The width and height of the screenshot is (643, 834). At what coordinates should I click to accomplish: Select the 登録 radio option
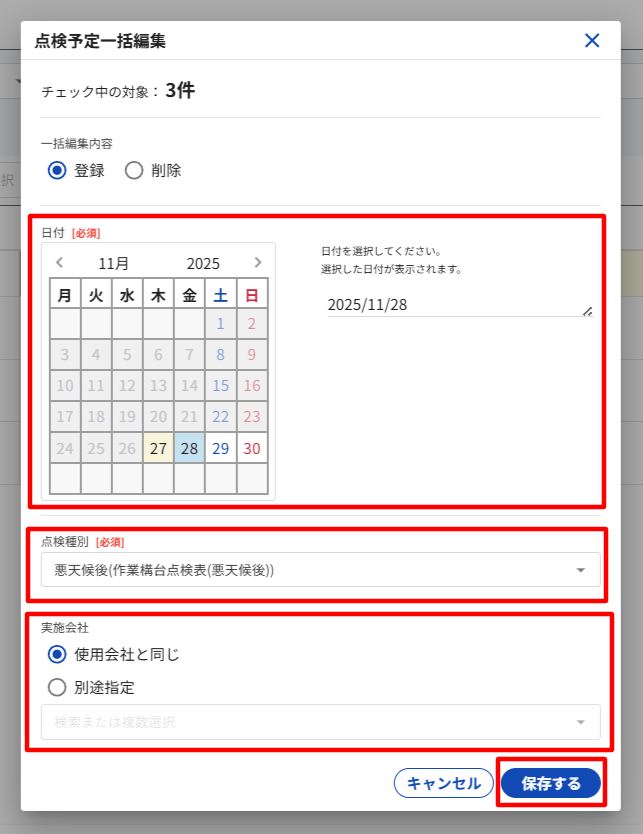[58, 170]
